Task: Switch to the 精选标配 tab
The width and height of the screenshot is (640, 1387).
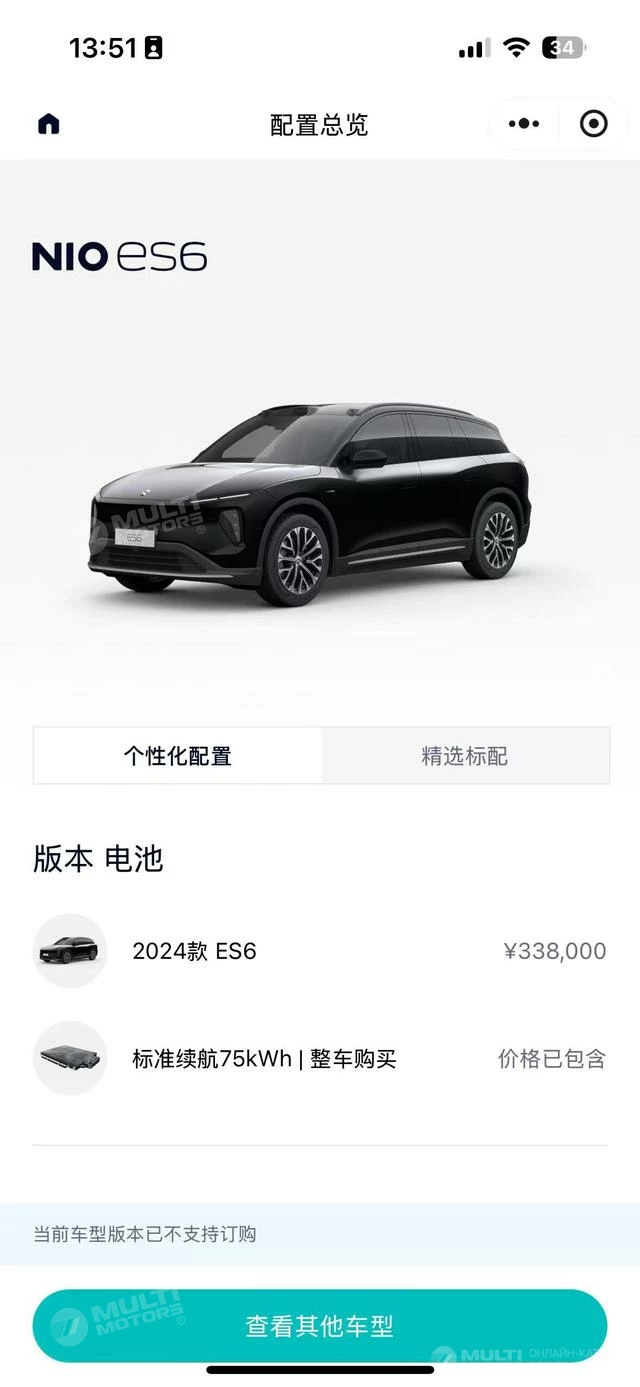Action: click(465, 755)
